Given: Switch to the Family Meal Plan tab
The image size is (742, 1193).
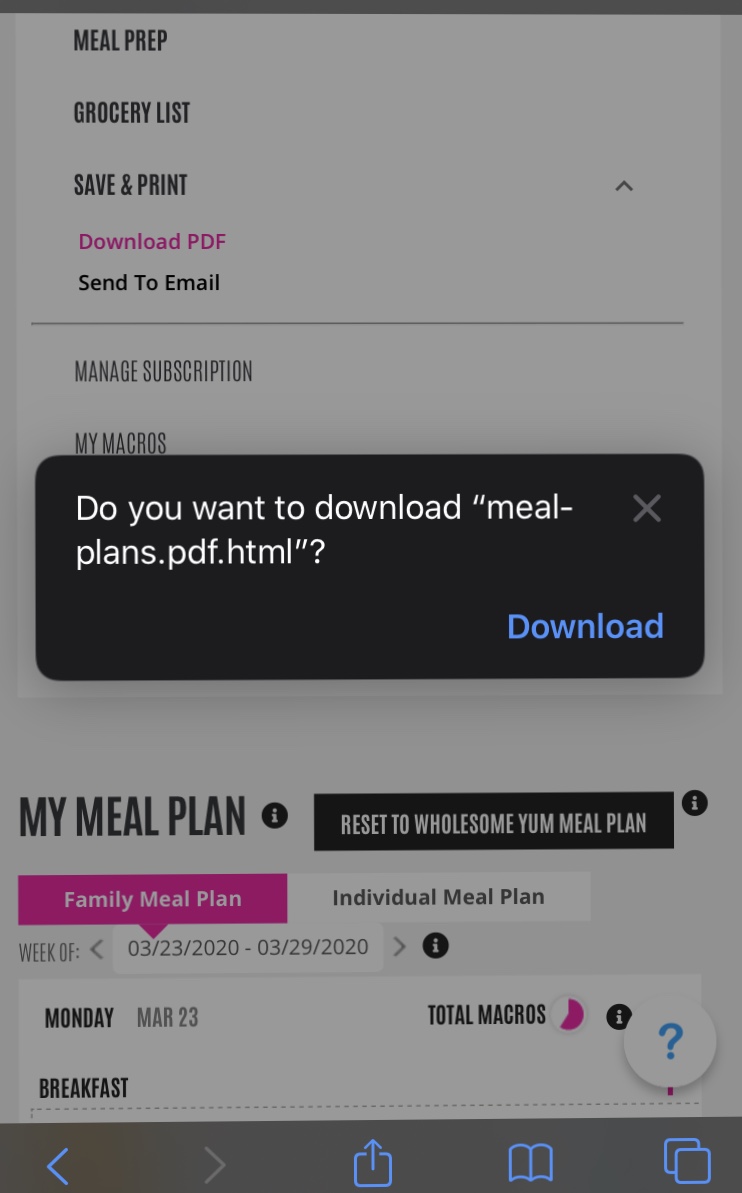Looking at the screenshot, I should click(153, 899).
